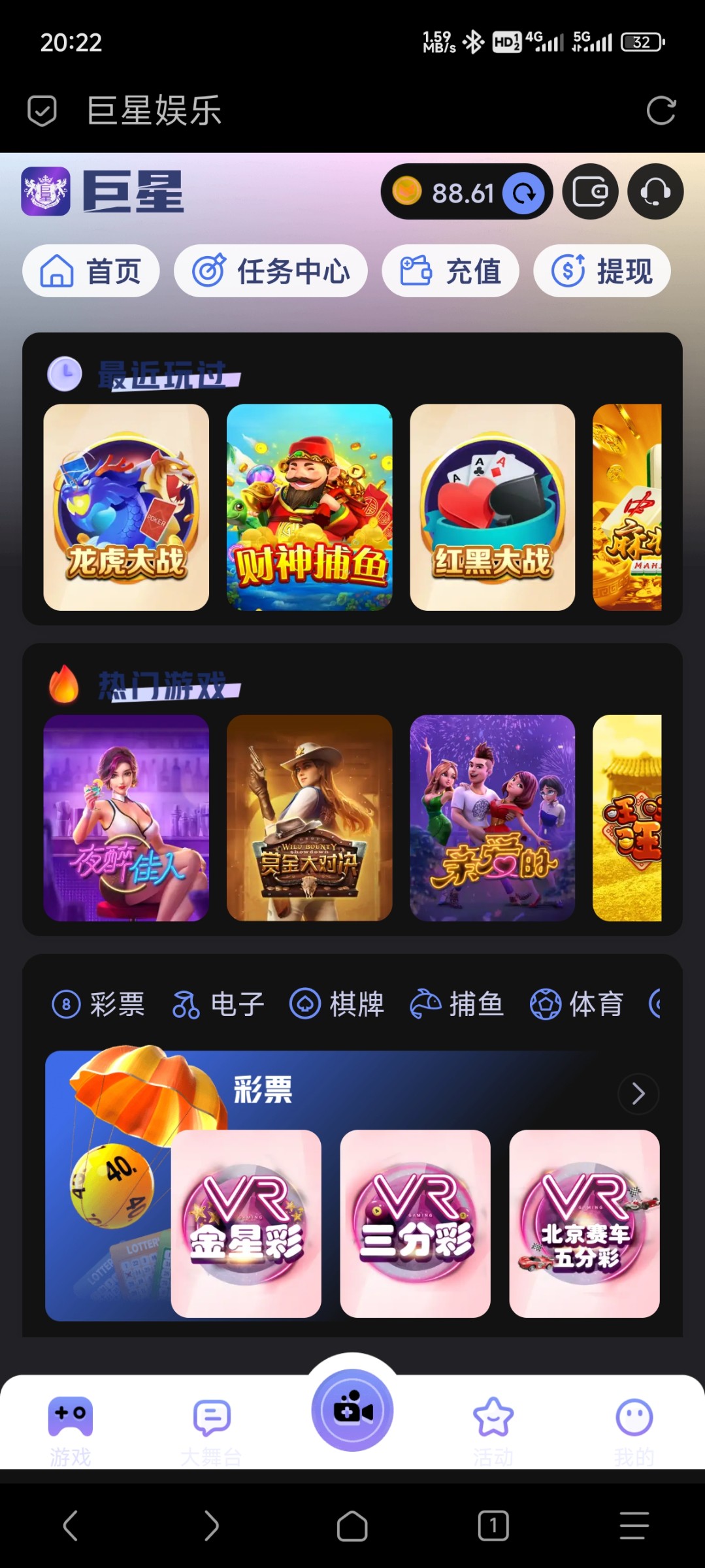Open 提现 withdrawal page
Image resolution: width=705 pixels, height=1568 pixels.
(602, 271)
